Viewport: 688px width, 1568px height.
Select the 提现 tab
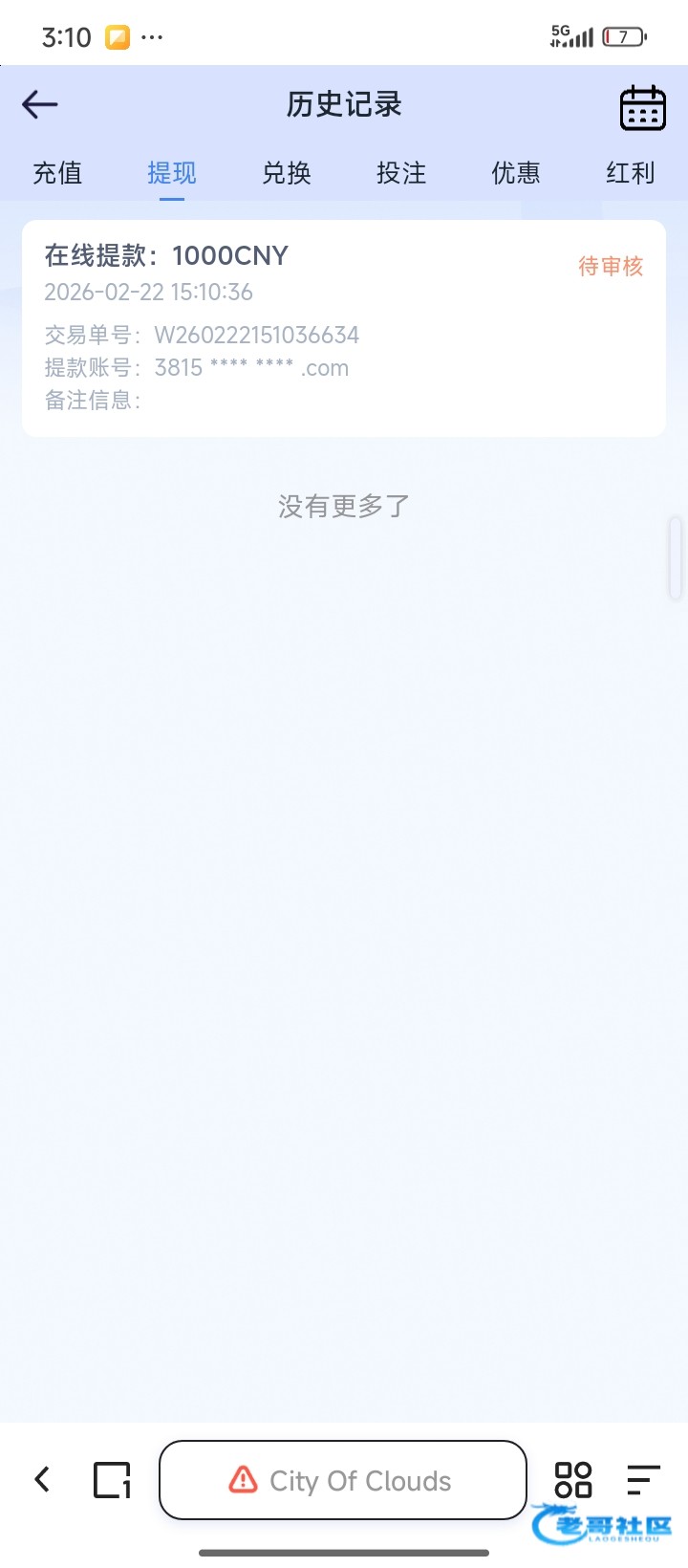pyautogui.click(x=172, y=173)
